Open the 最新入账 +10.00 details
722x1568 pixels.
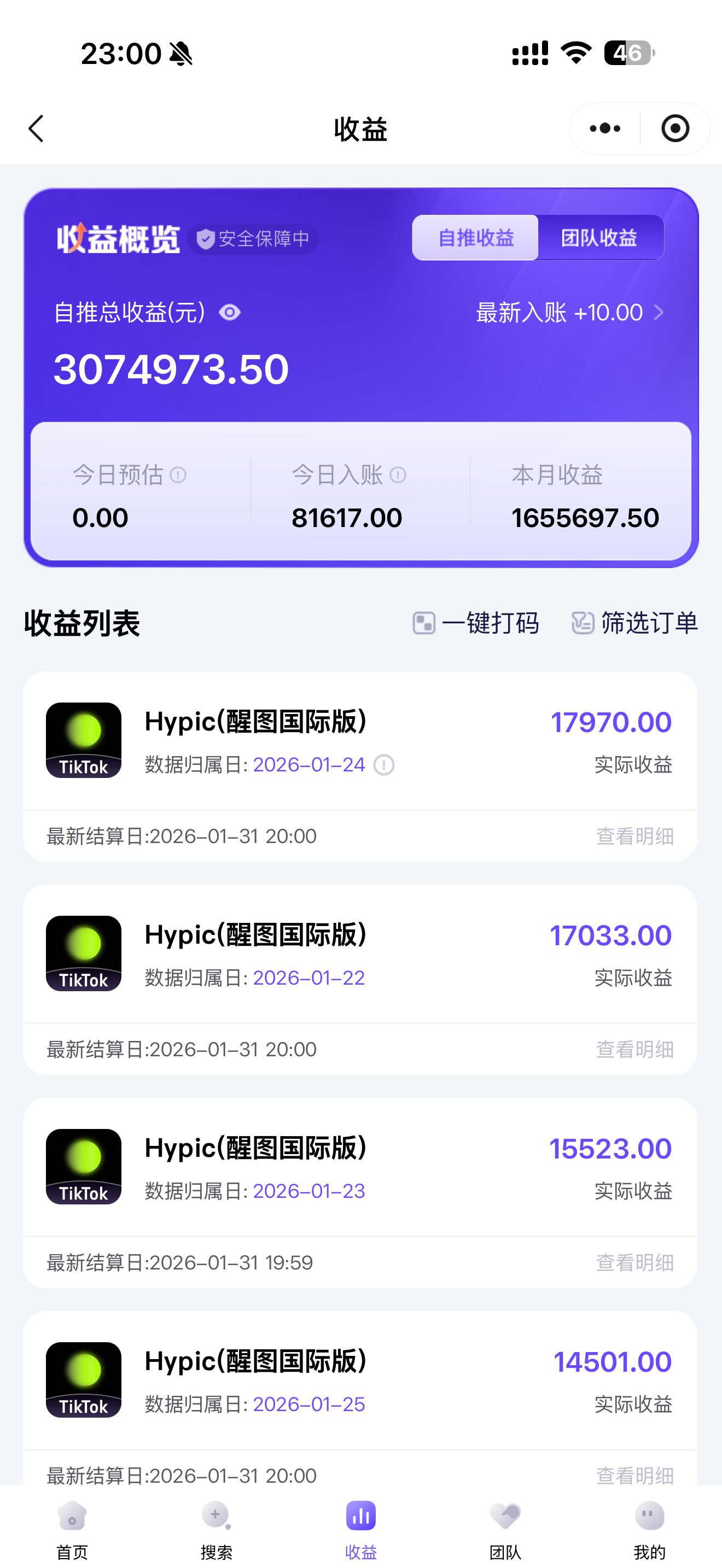point(569,313)
